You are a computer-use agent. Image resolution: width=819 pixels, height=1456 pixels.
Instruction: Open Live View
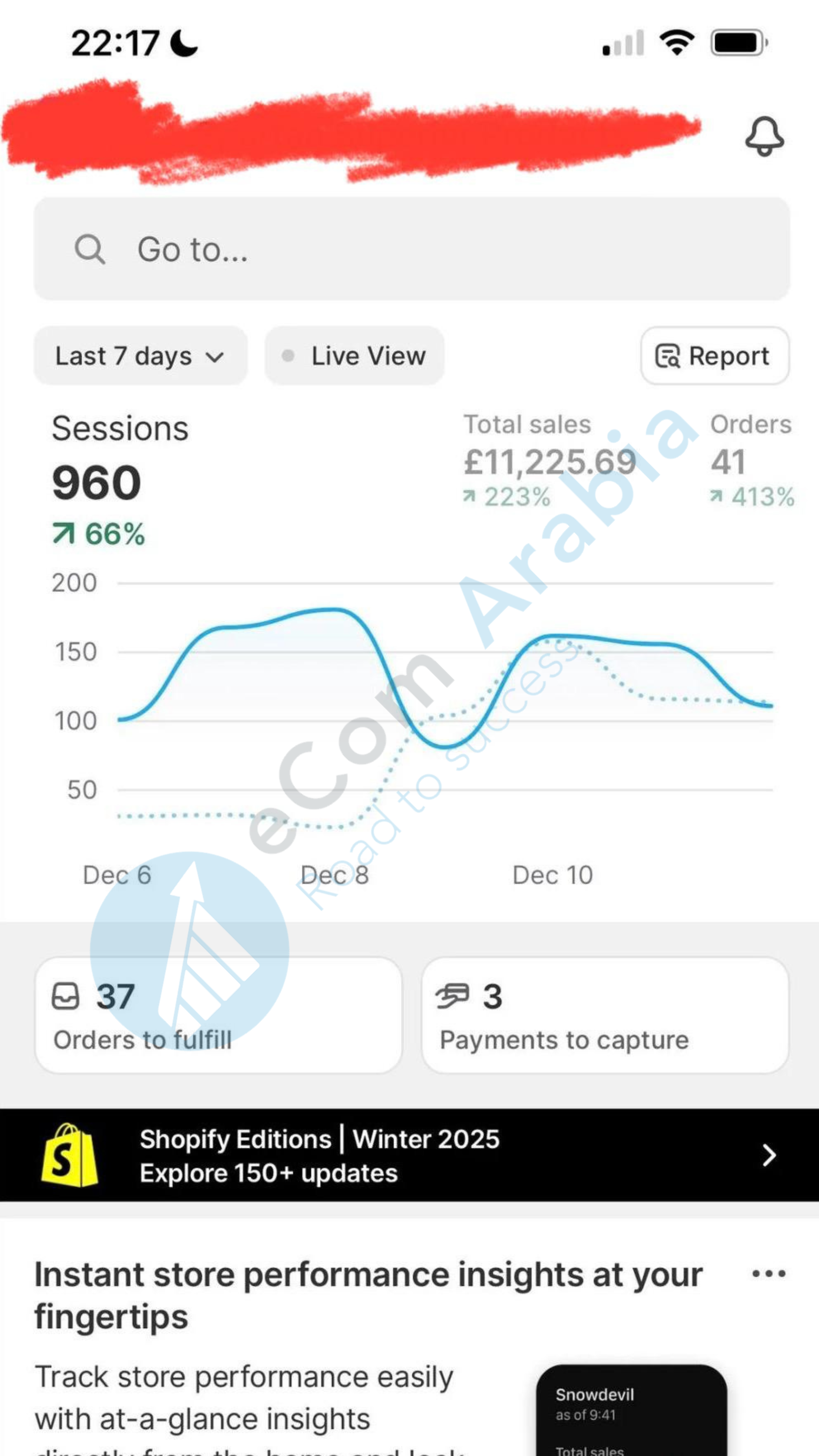point(355,356)
